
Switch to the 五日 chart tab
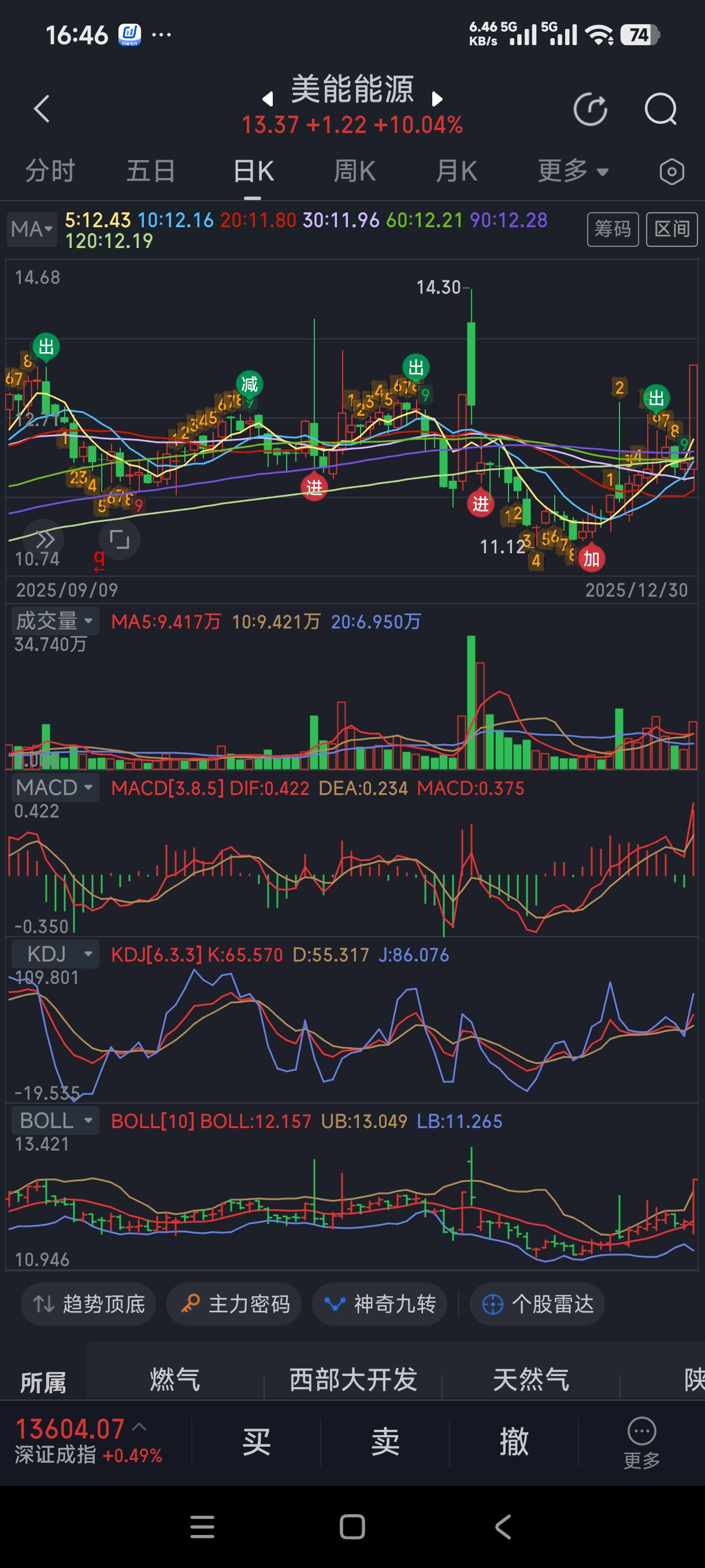tap(151, 171)
